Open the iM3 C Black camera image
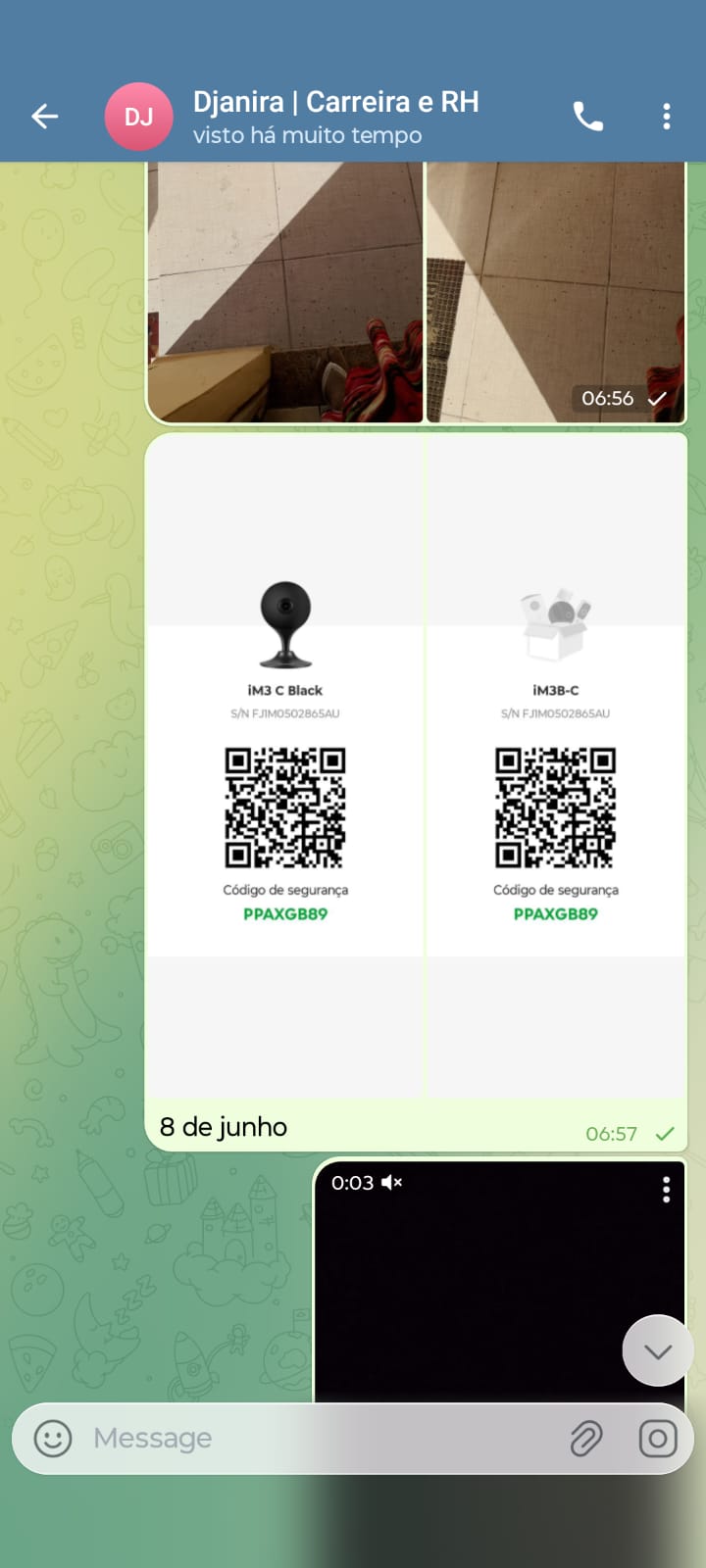The width and height of the screenshot is (706, 1568). (x=285, y=764)
